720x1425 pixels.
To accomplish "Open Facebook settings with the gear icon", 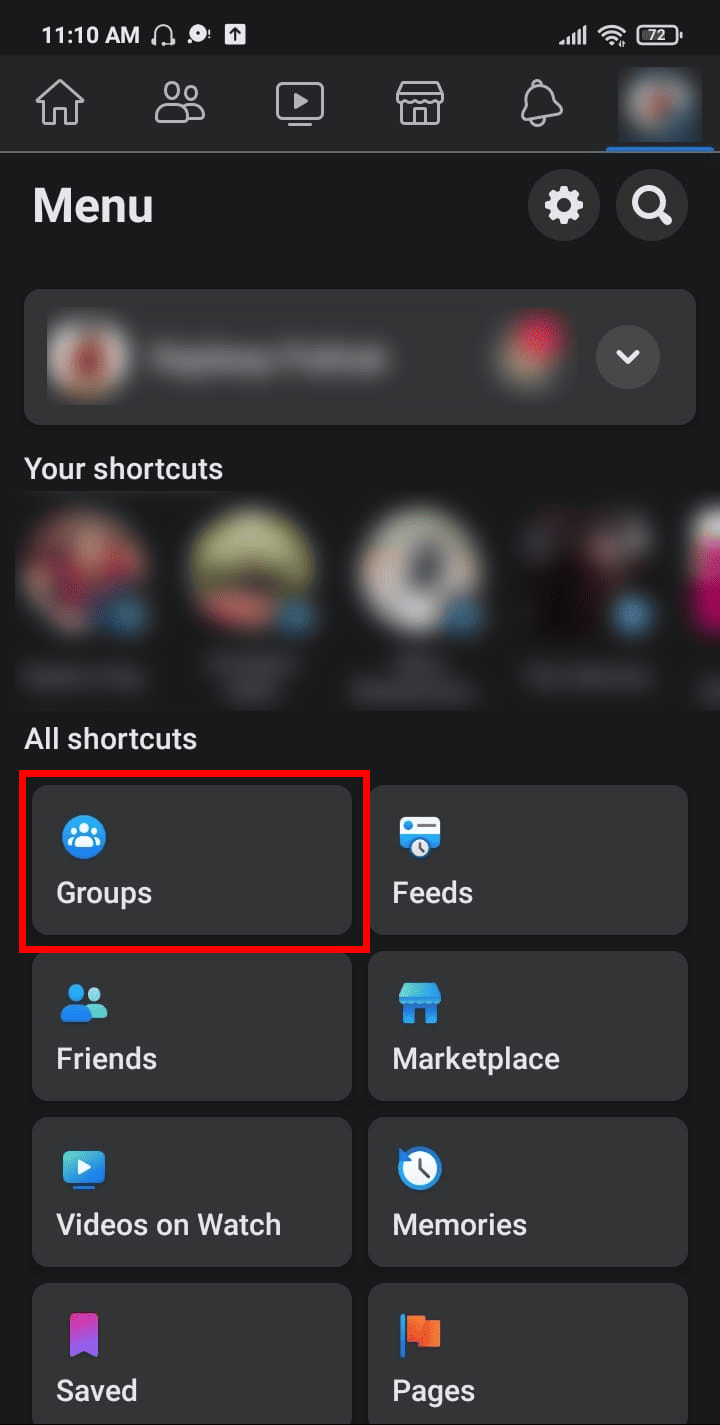I will pos(564,205).
